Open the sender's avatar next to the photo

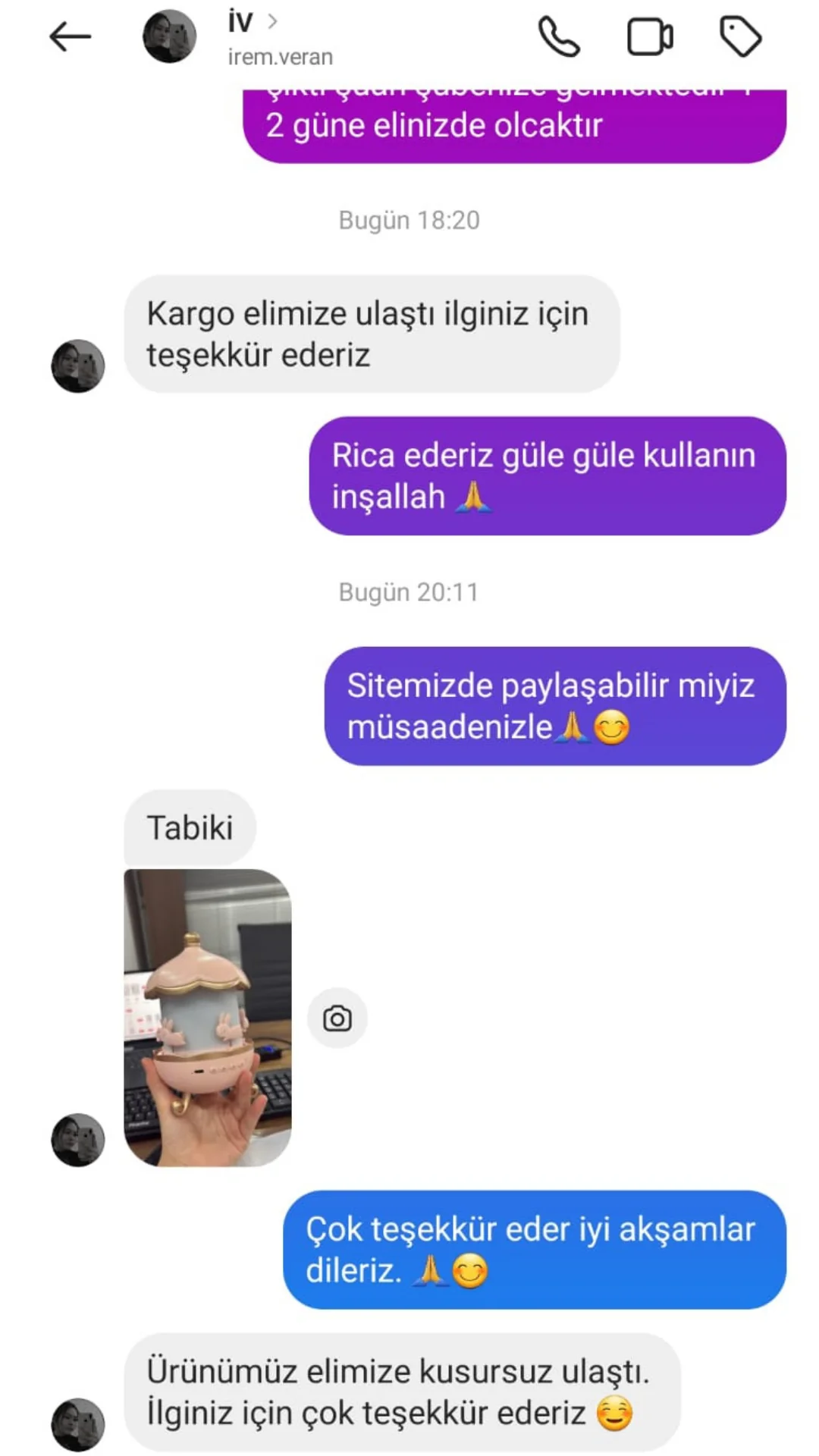pos(78,1139)
